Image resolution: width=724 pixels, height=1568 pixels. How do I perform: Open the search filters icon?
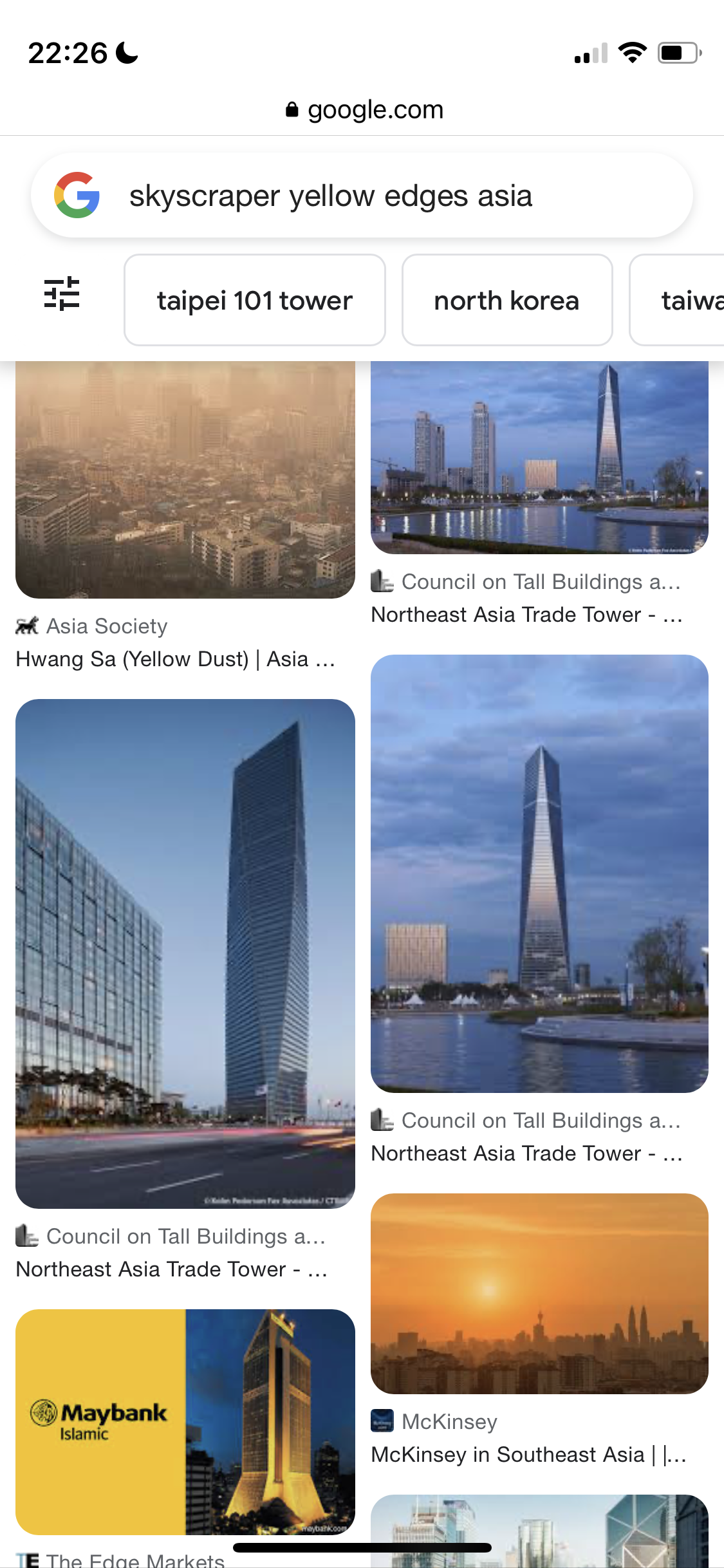(62, 294)
